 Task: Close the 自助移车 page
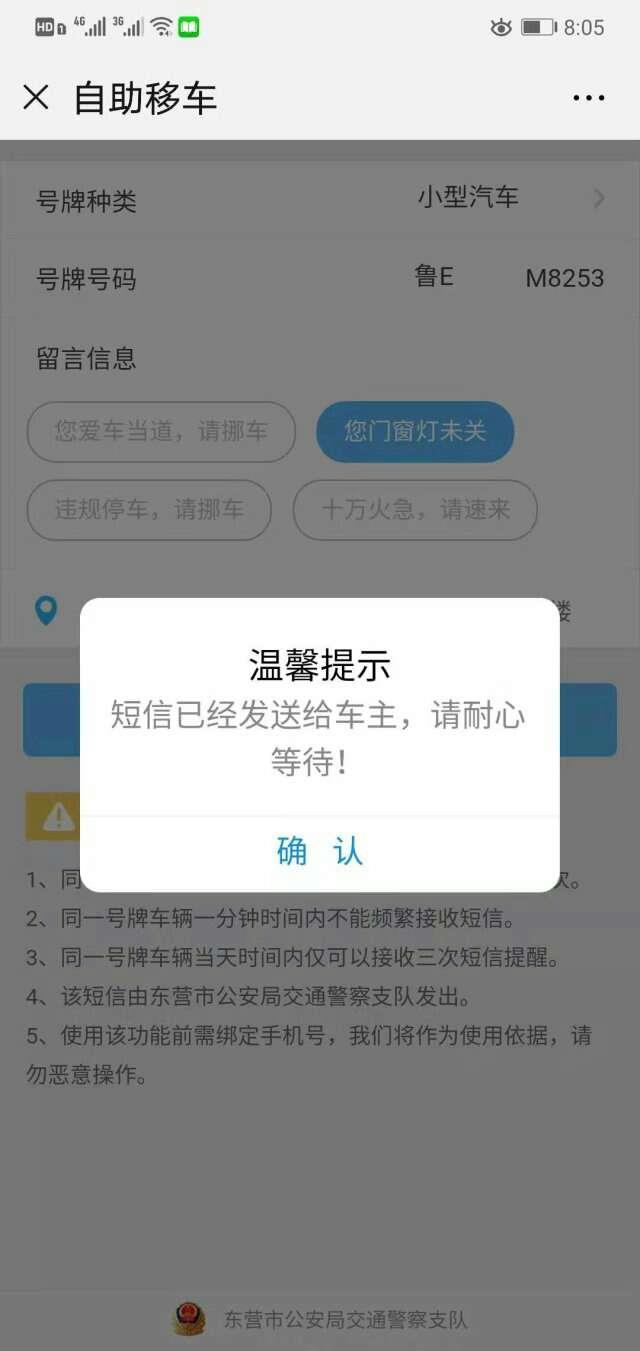pos(36,98)
